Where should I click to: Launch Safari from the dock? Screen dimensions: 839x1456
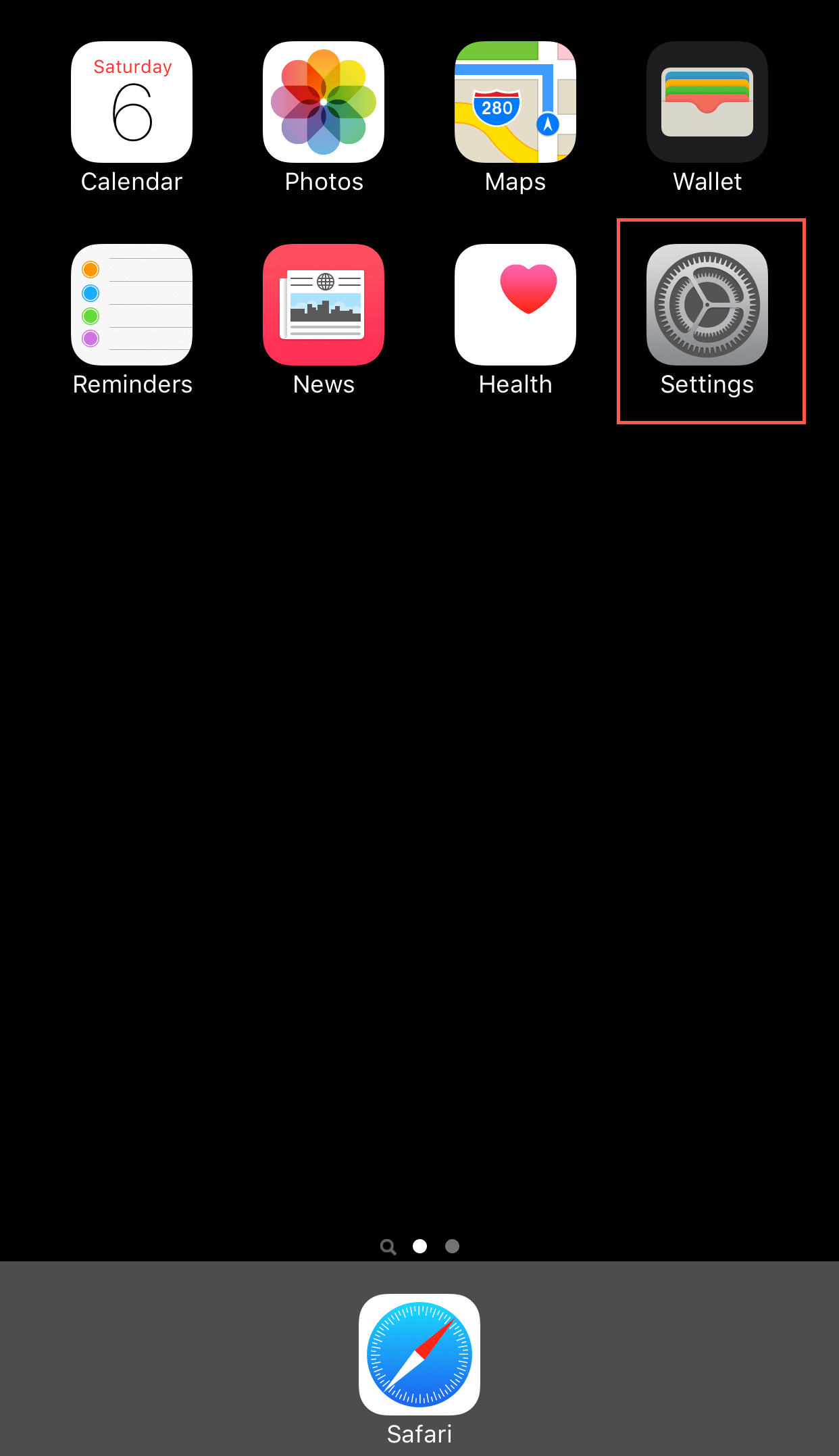[x=419, y=1355]
